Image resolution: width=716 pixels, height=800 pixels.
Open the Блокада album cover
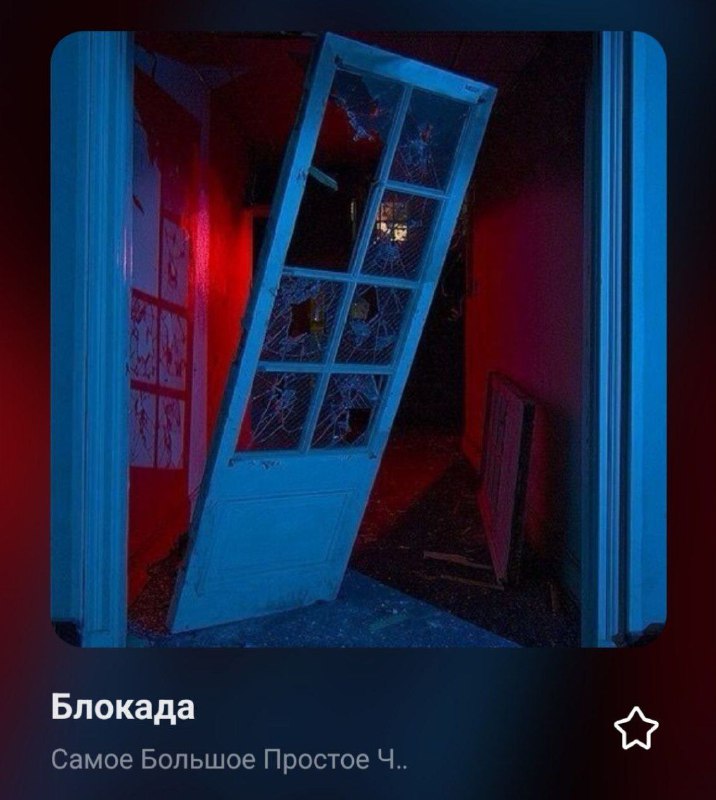pyautogui.click(x=358, y=339)
